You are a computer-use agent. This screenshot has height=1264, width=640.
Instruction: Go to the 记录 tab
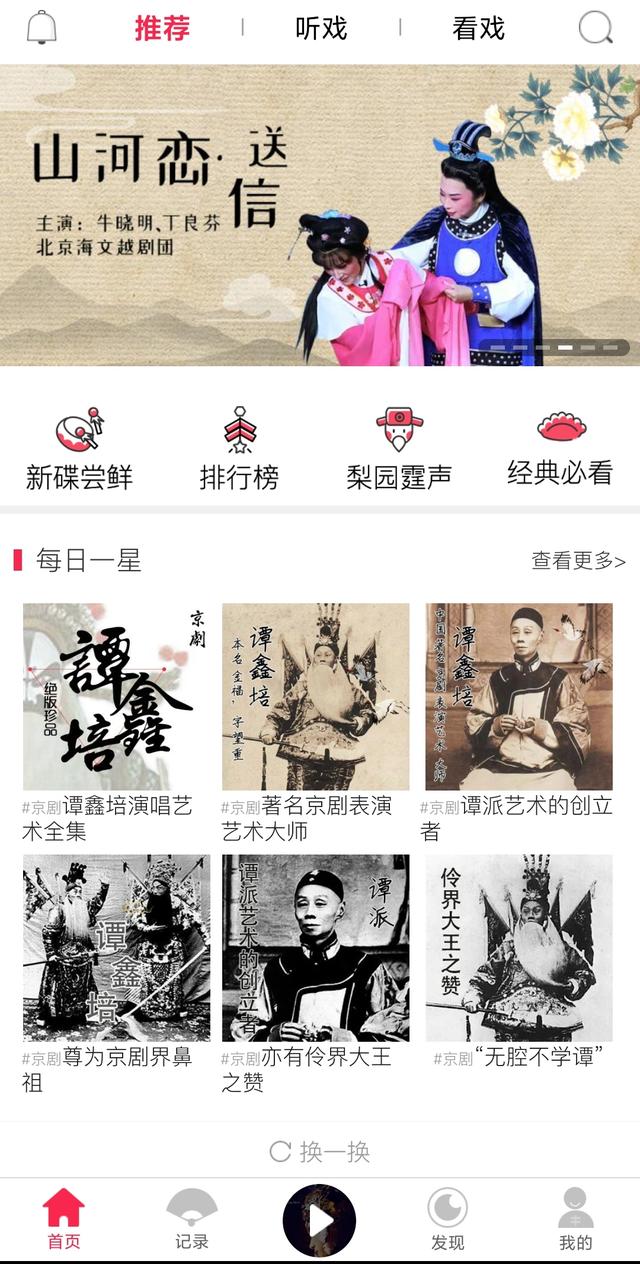(x=191, y=1220)
